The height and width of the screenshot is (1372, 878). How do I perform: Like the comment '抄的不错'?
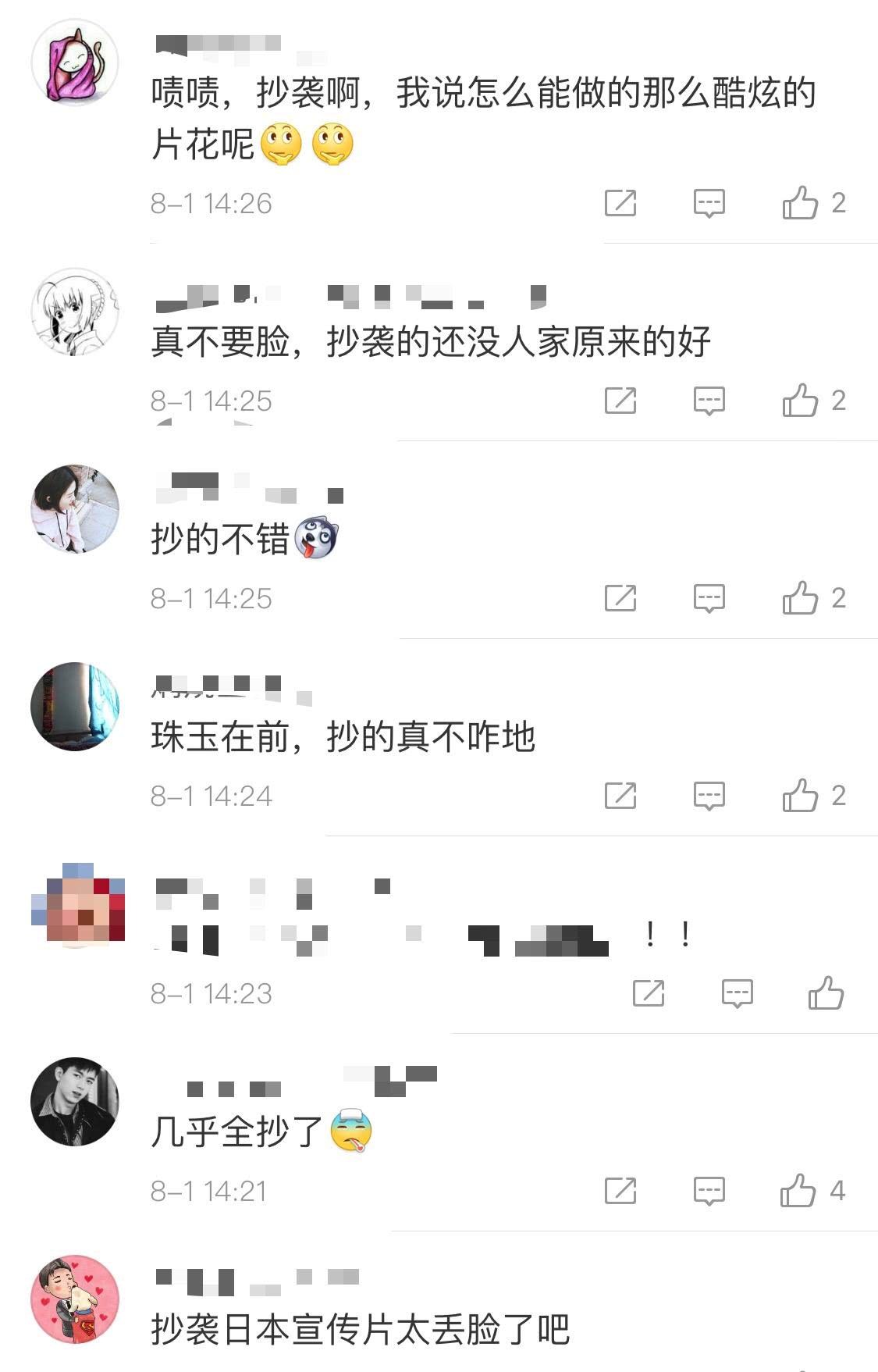800,598
